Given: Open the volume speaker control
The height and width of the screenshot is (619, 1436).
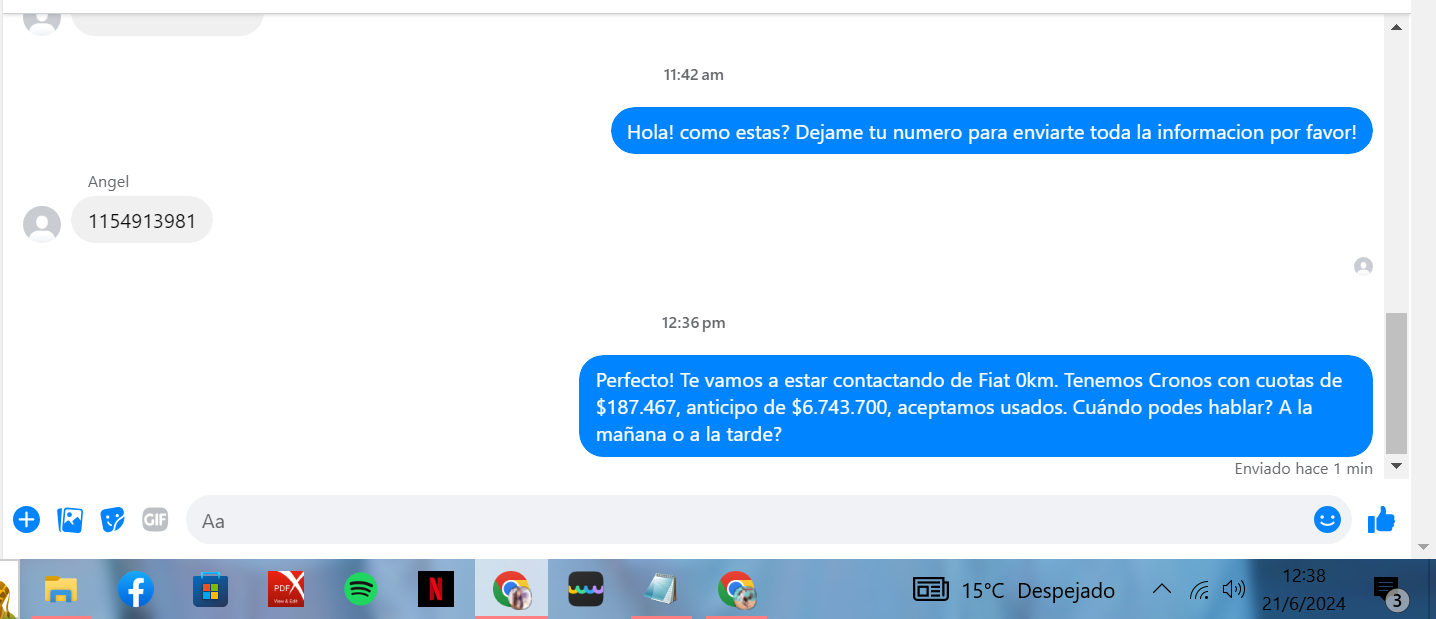Looking at the screenshot, I should 1233,589.
